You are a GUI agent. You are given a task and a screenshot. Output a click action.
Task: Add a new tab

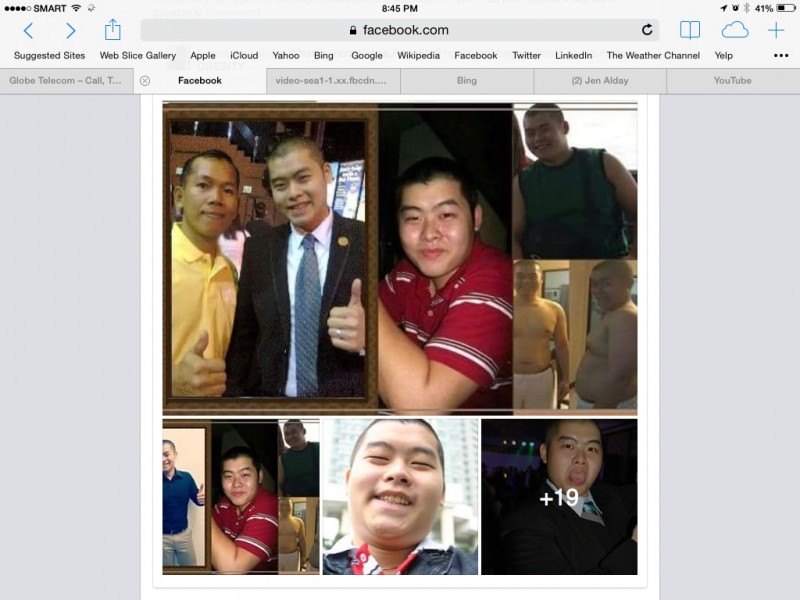tap(776, 30)
